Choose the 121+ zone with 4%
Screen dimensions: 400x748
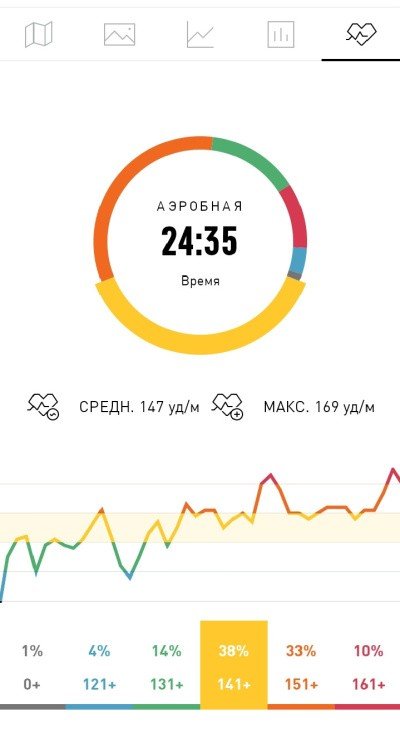tap(99, 667)
